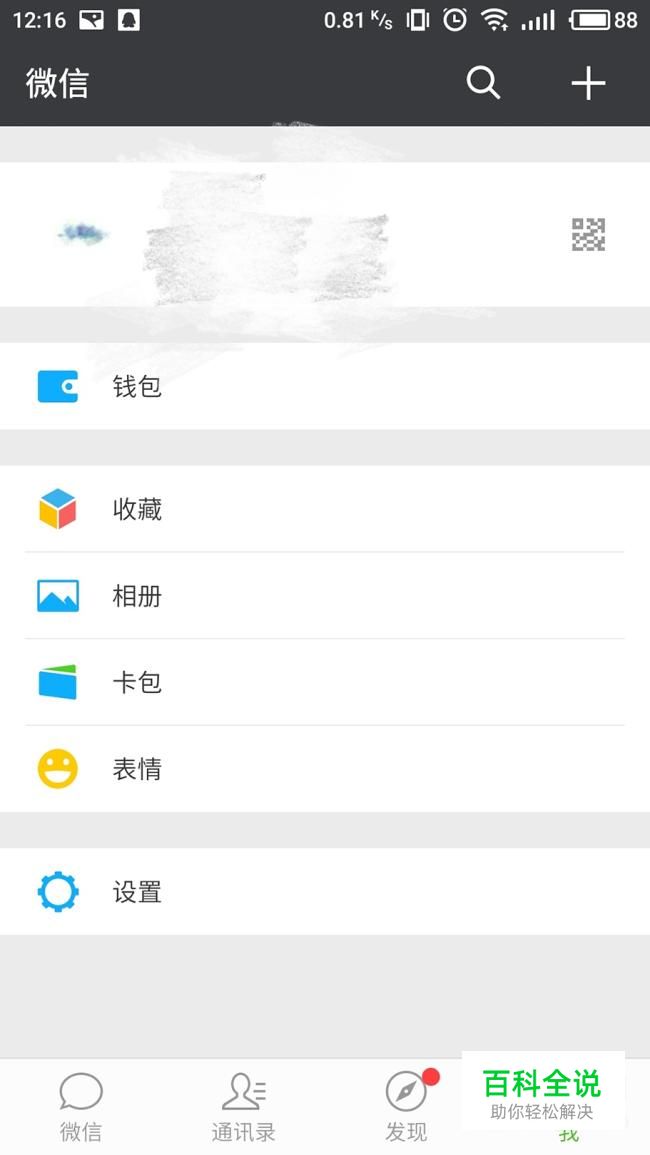Open 相册 (Album)
This screenshot has height=1155, width=650.
[325, 596]
